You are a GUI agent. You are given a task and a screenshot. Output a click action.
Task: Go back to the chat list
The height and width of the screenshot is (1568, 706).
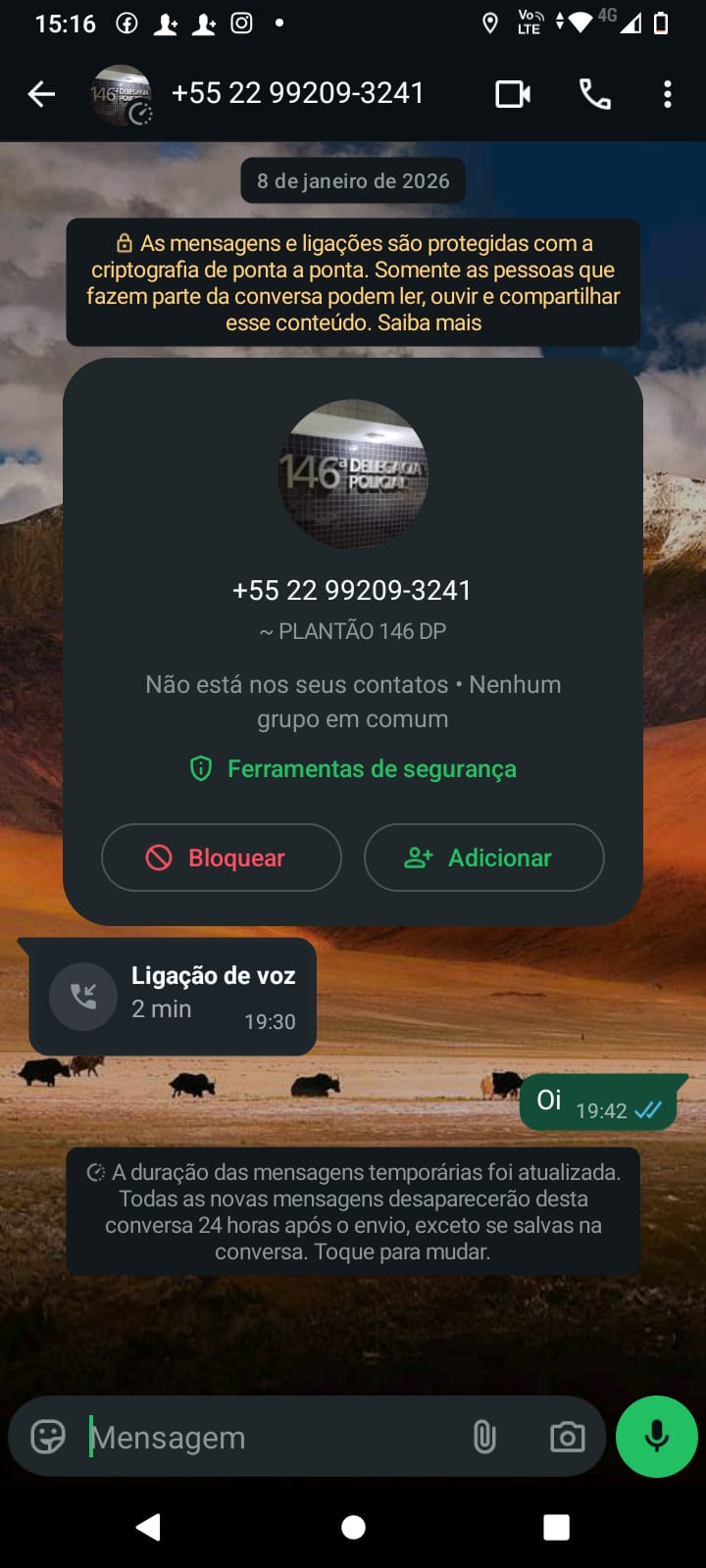(41, 94)
